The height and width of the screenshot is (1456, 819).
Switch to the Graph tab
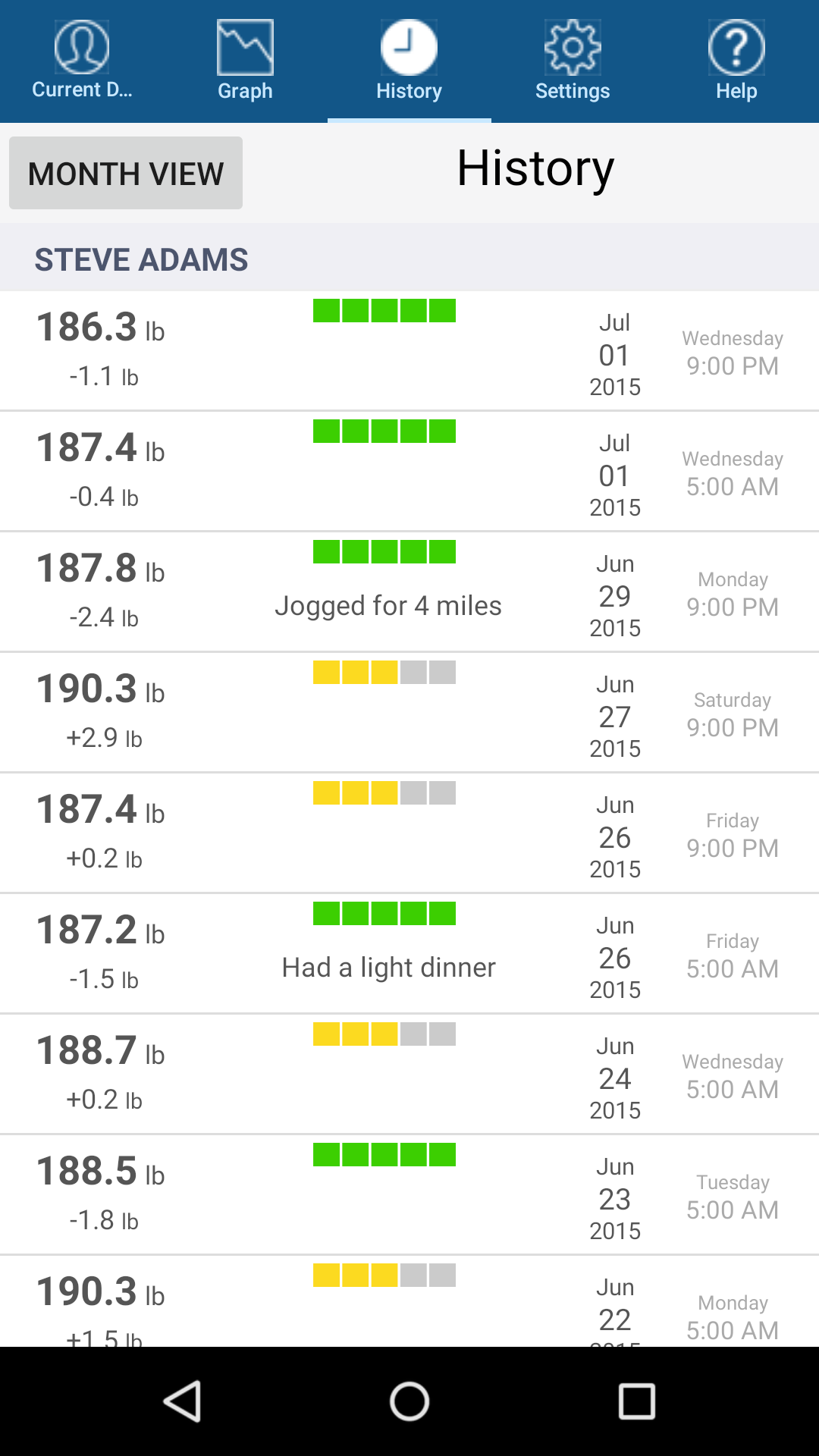tap(245, 59)
